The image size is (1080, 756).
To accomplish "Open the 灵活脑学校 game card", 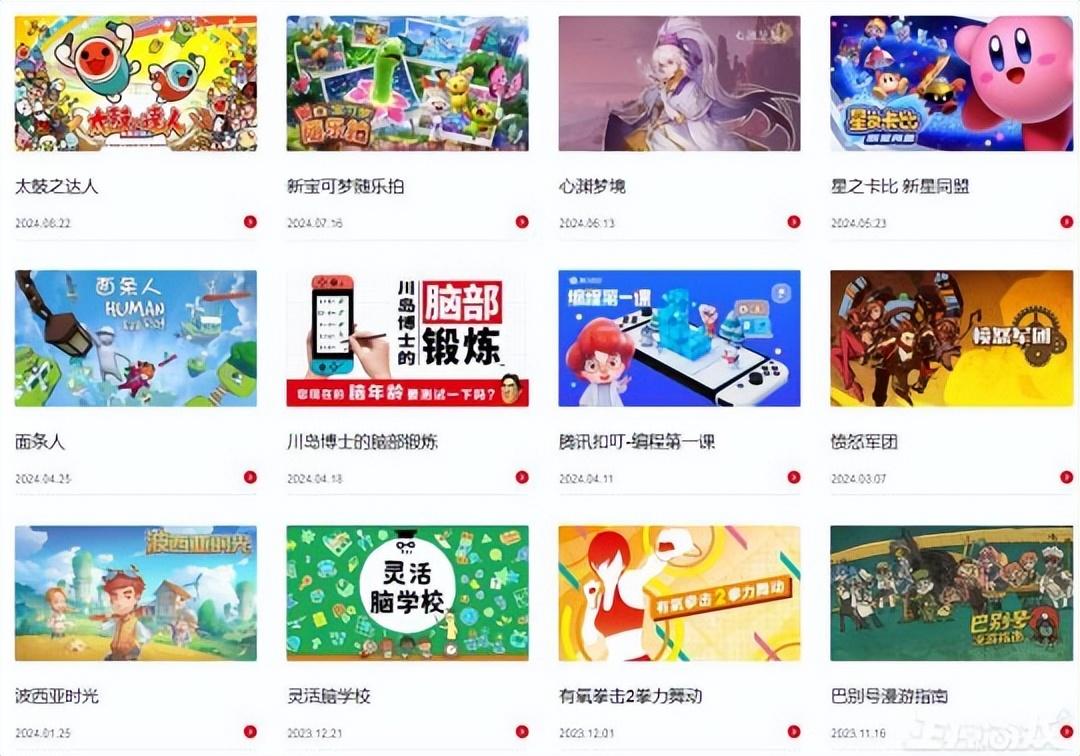I will coord(407,593).
